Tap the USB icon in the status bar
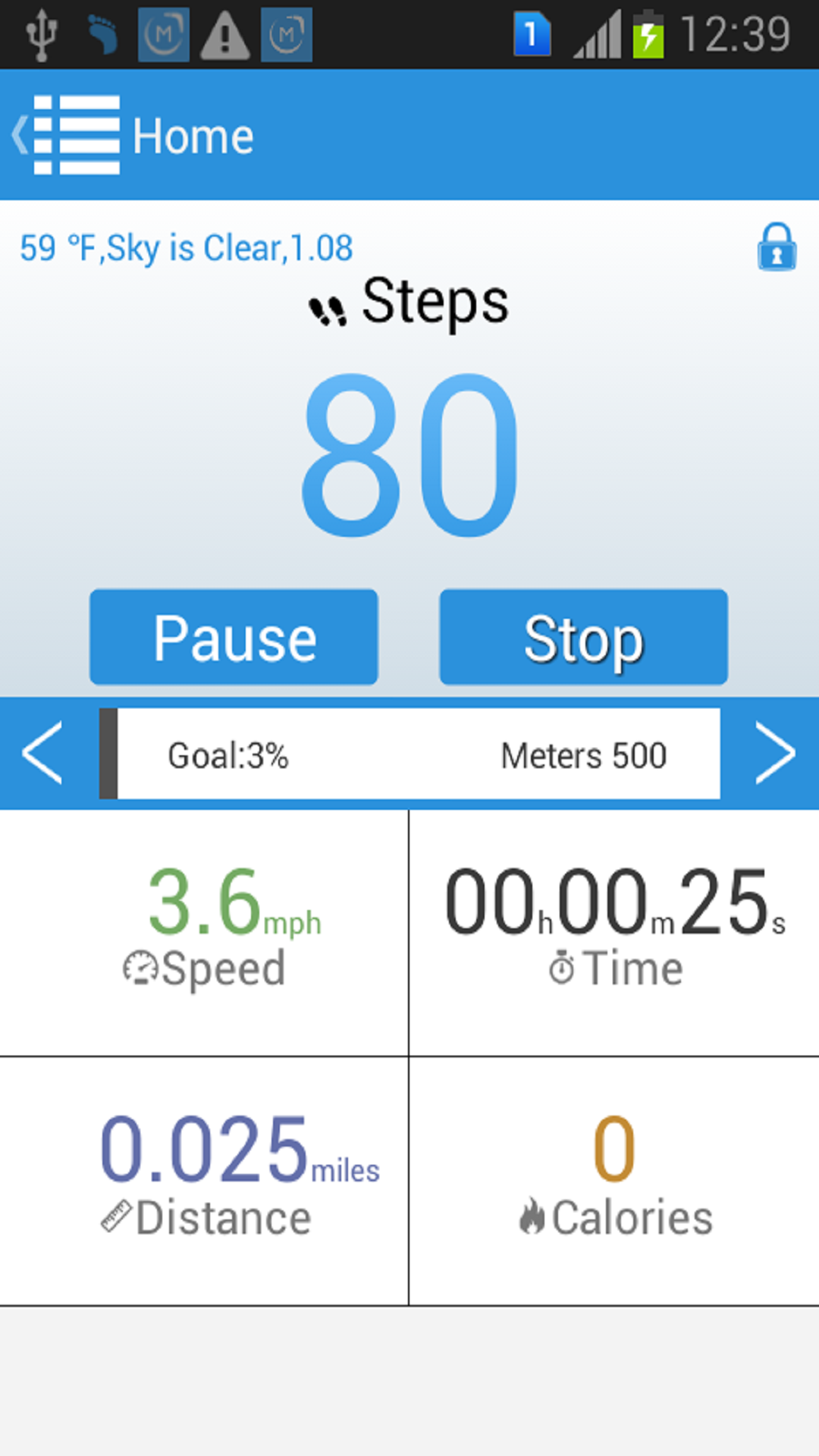 coord(42,33)
